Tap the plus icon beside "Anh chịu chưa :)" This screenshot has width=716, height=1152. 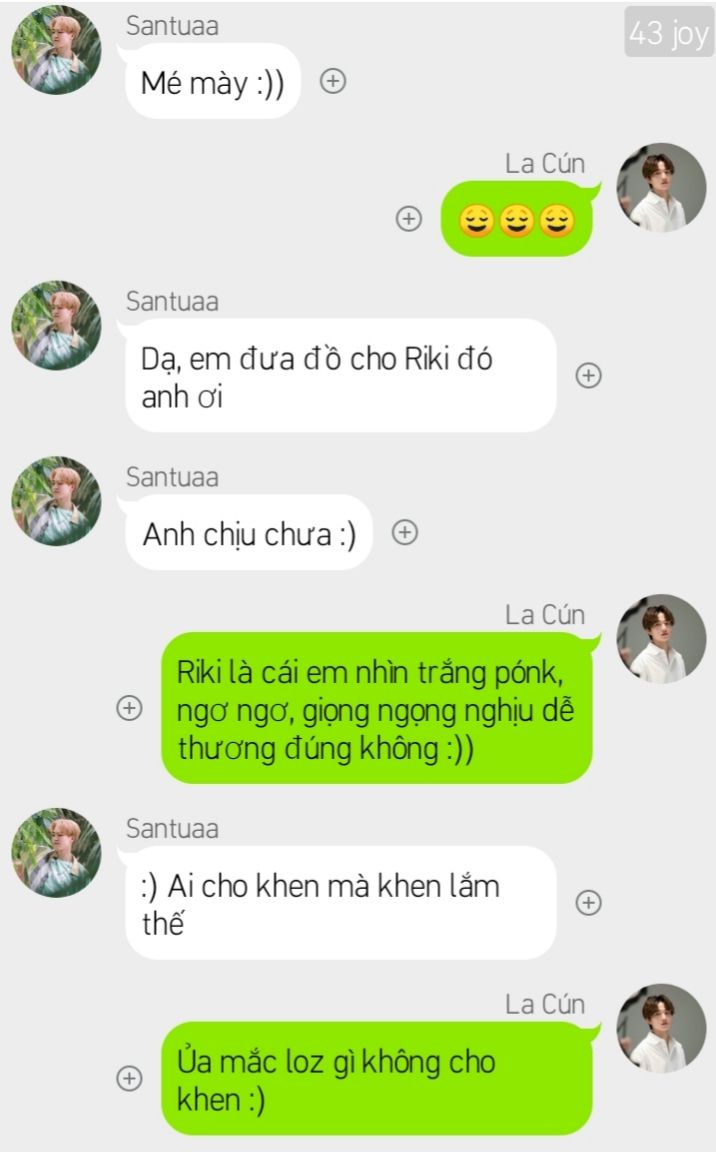pos(405,532)
